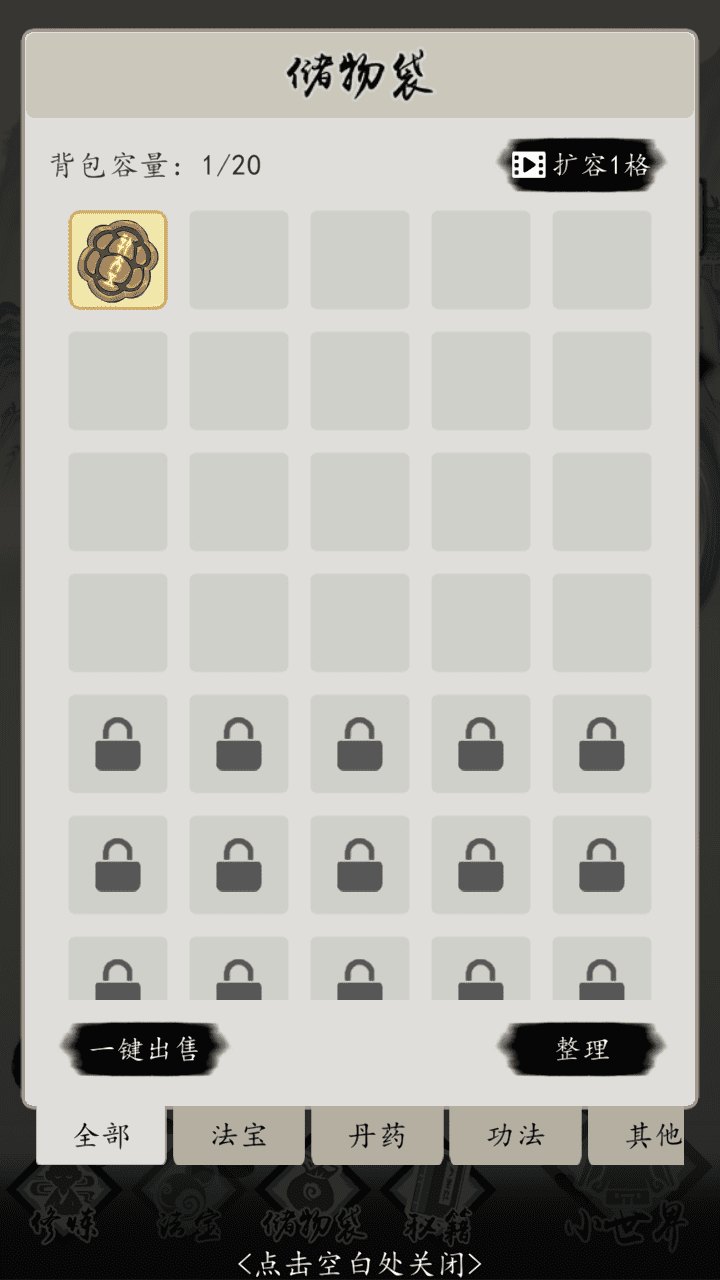Show the 功法 tab

pos(515,1136)
